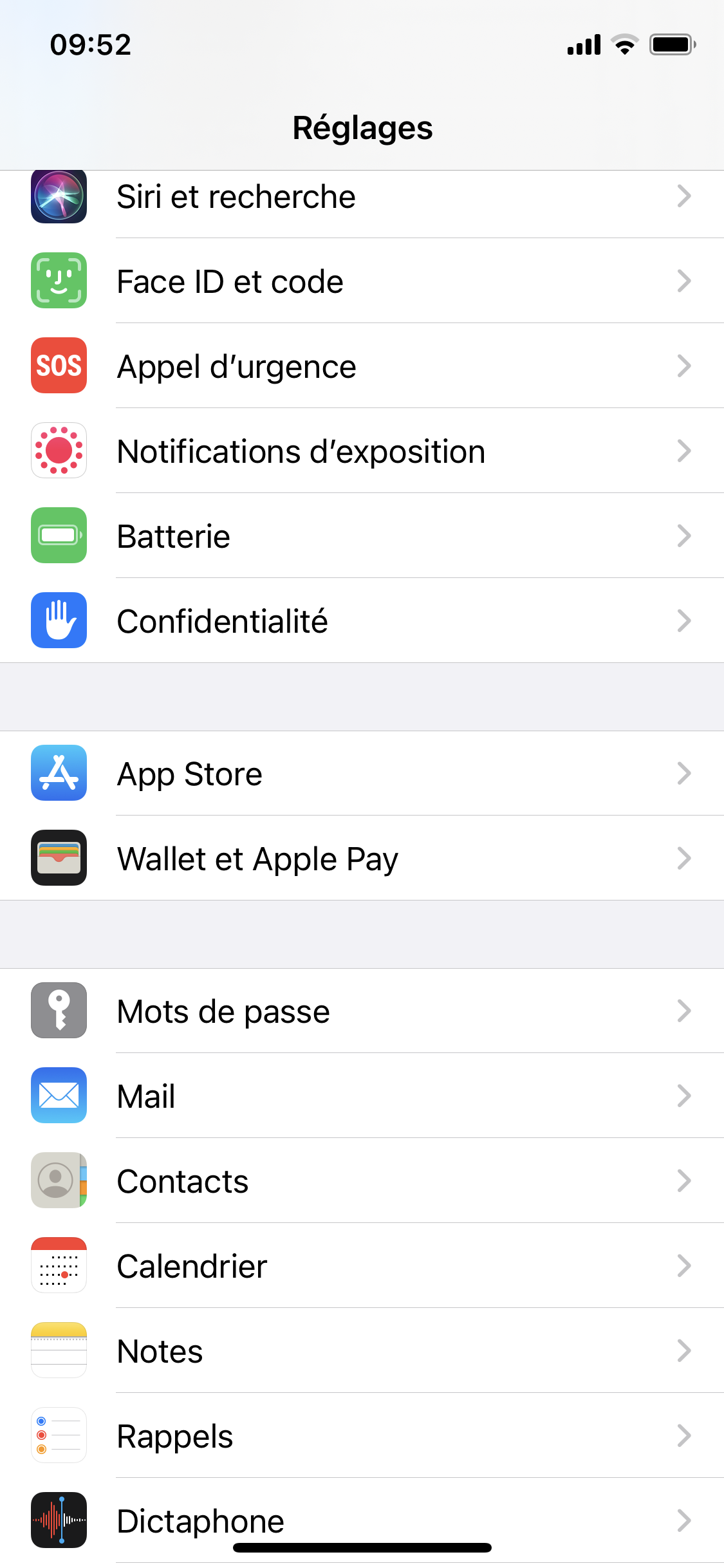The height and width of the screenshot is (1568, 724).
Task: Go to Mail settings
Action: (x=360, y=1096)
